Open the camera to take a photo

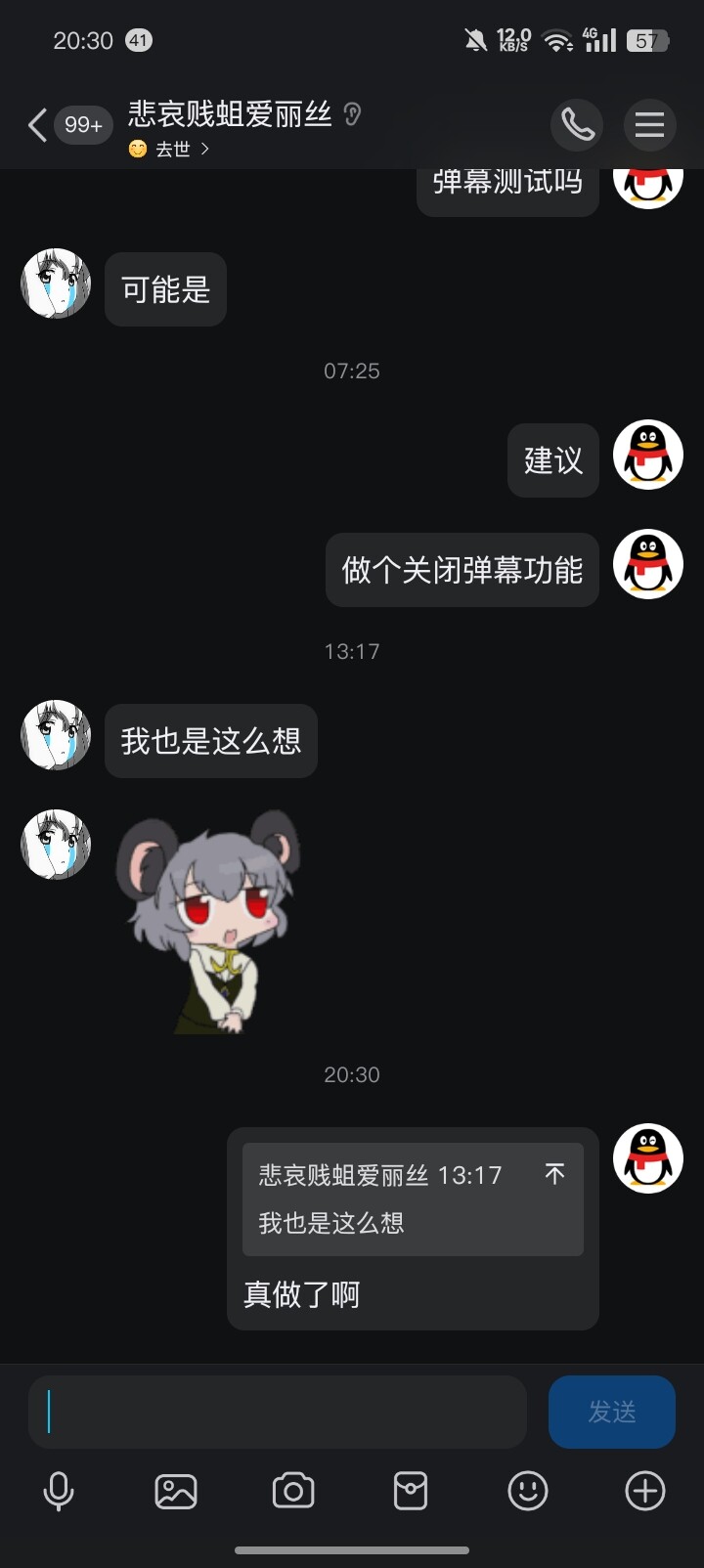[x=293, y=1491]
